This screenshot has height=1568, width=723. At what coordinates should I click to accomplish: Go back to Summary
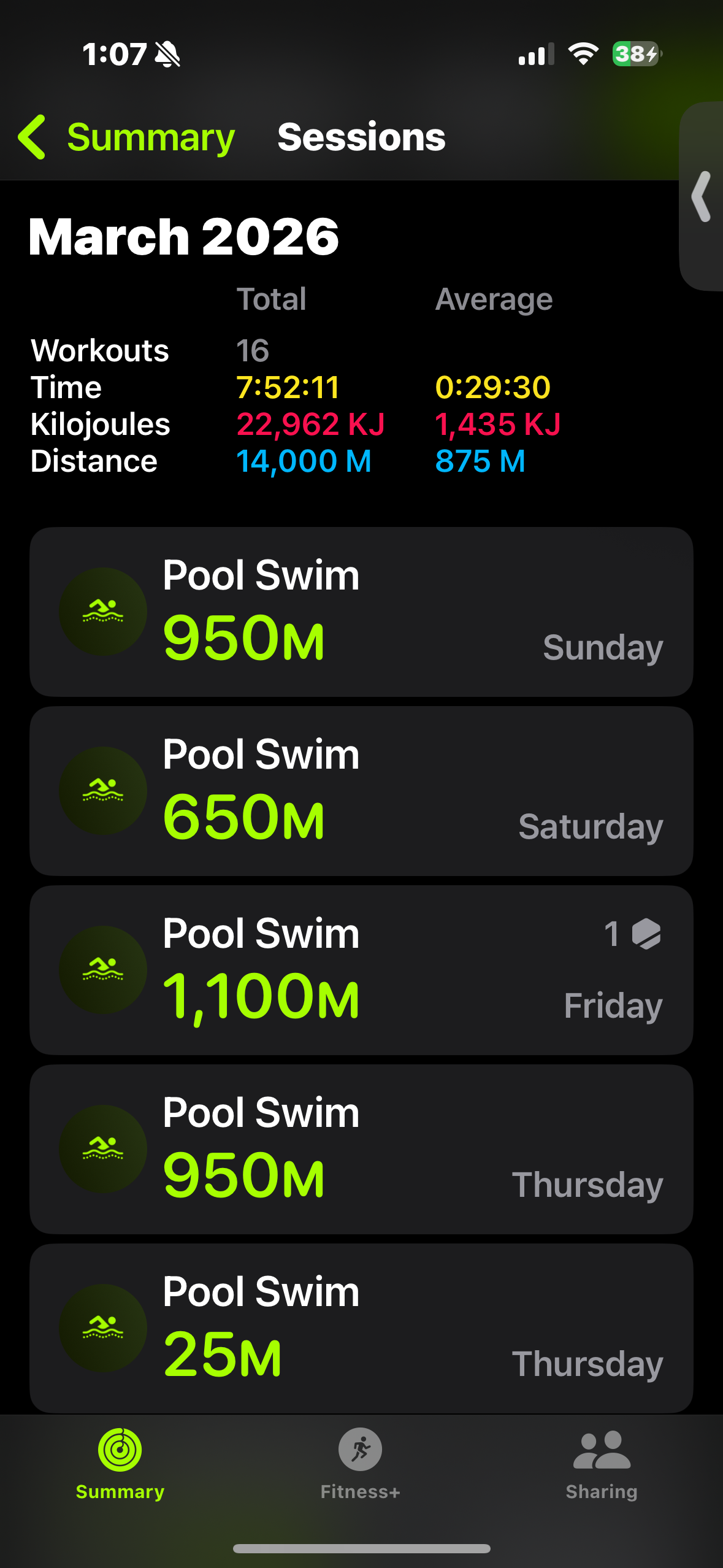[127, 137]
